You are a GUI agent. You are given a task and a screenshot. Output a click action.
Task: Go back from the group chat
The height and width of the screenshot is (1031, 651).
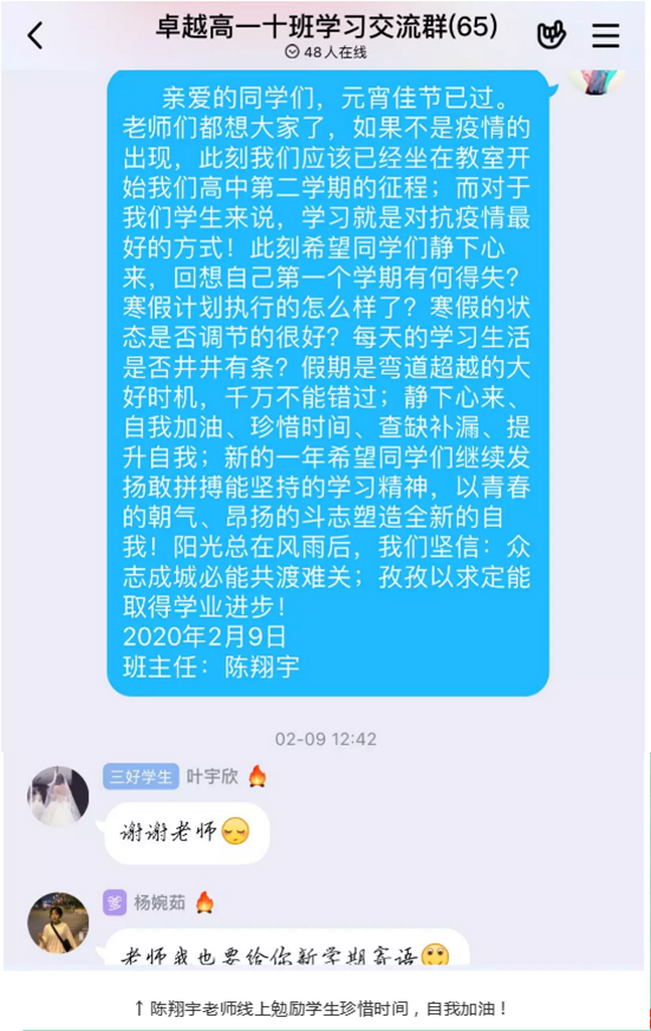[35, 37]
